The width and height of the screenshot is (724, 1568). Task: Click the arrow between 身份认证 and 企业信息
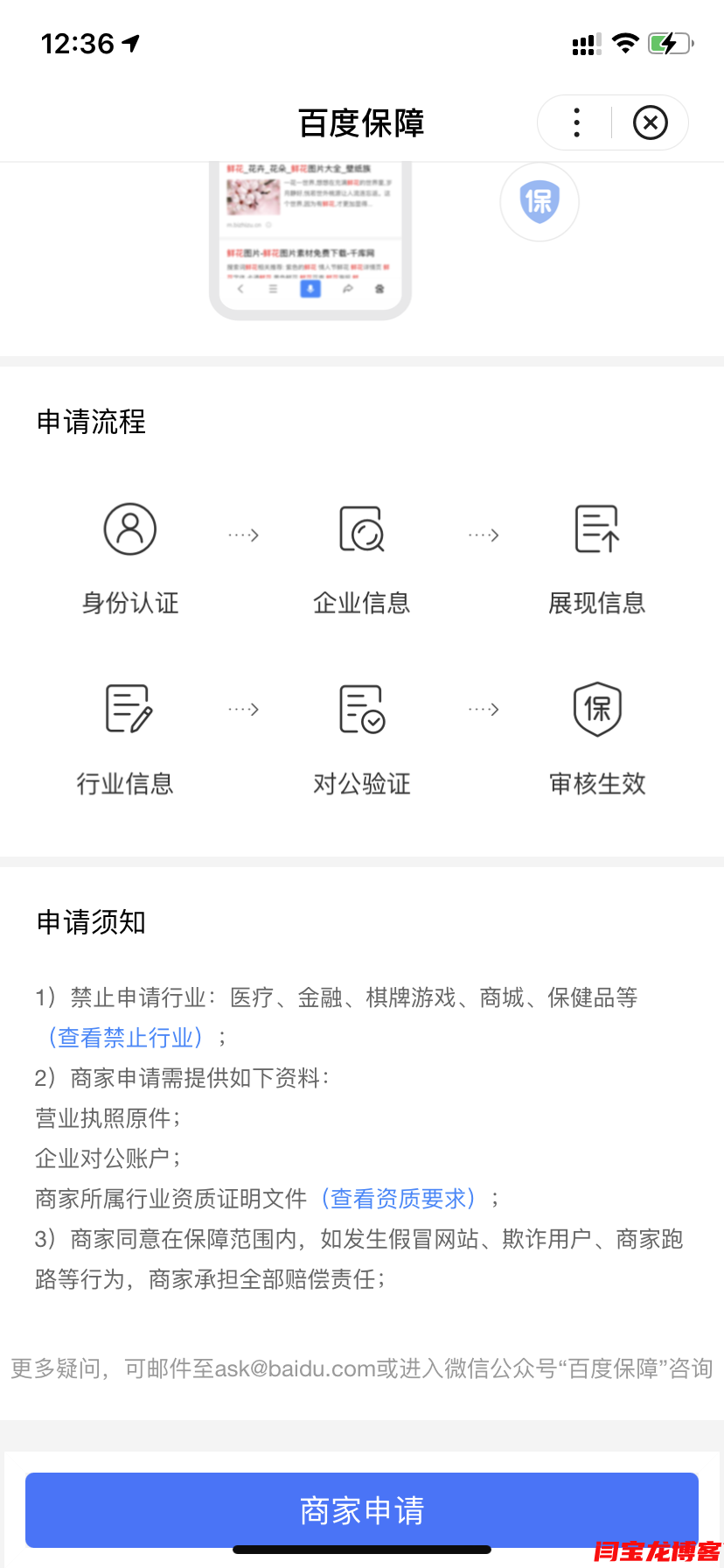pyautogui.click(x=245, y=535)
